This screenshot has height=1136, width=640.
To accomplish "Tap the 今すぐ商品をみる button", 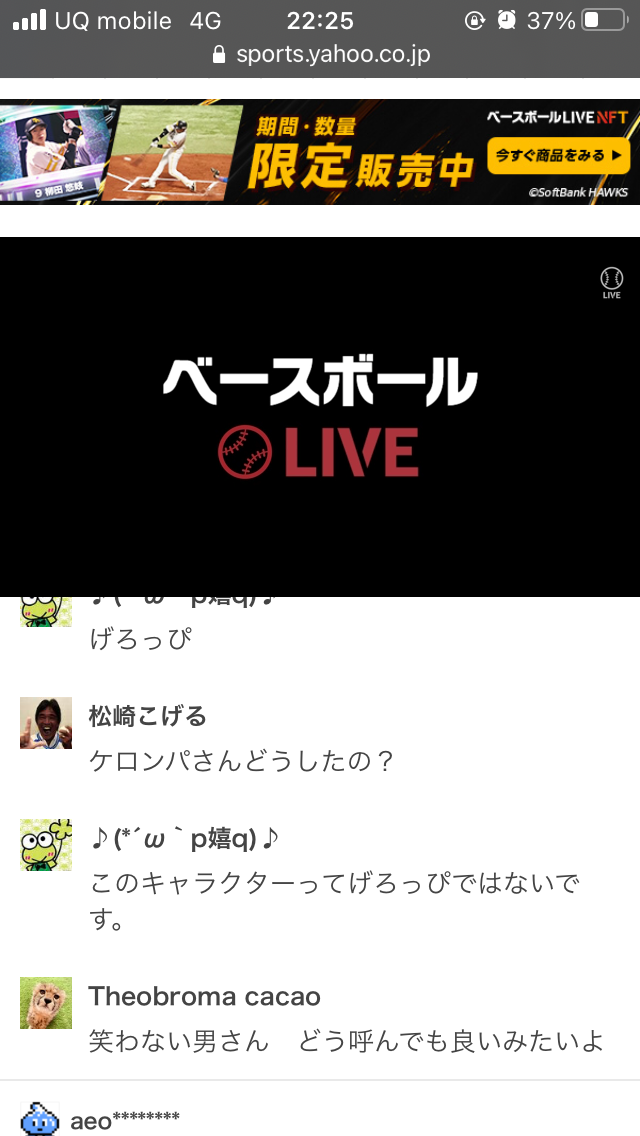I will [x=559, y=156].
